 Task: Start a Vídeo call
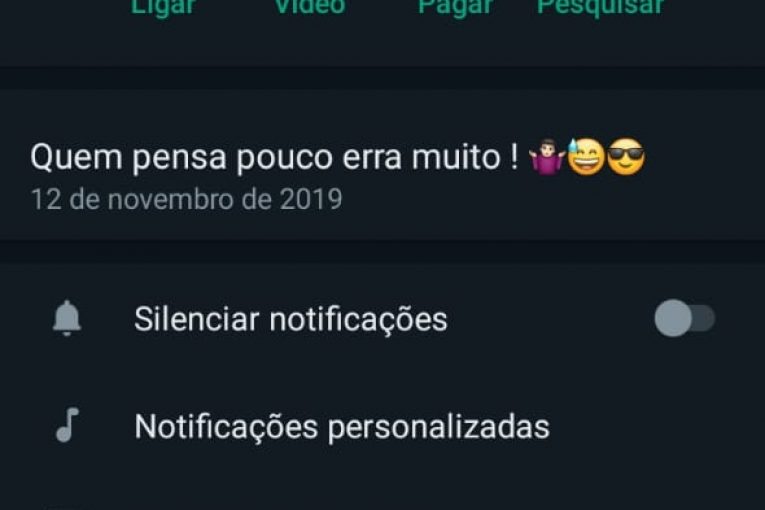point(310,7)
